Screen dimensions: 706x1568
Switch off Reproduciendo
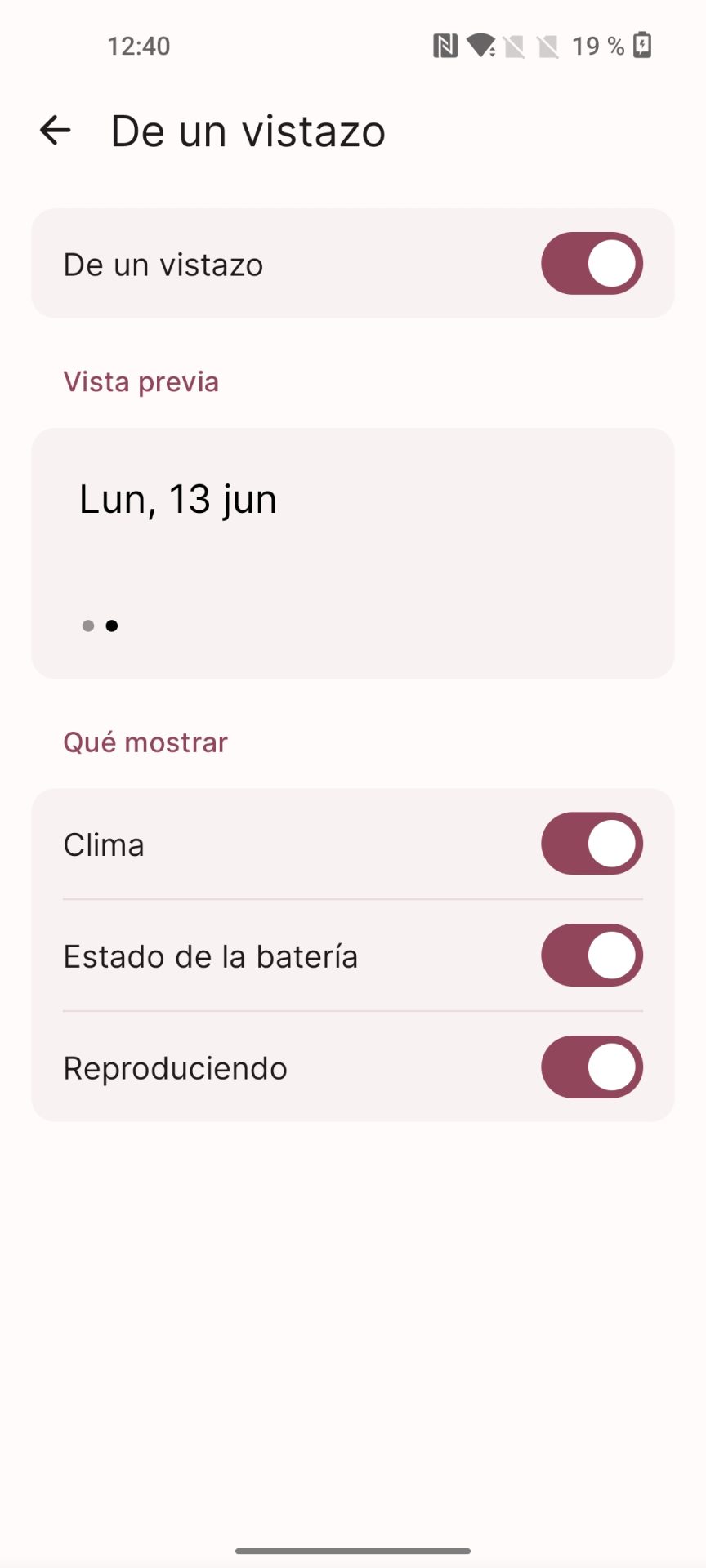[x=592, y=1067]
